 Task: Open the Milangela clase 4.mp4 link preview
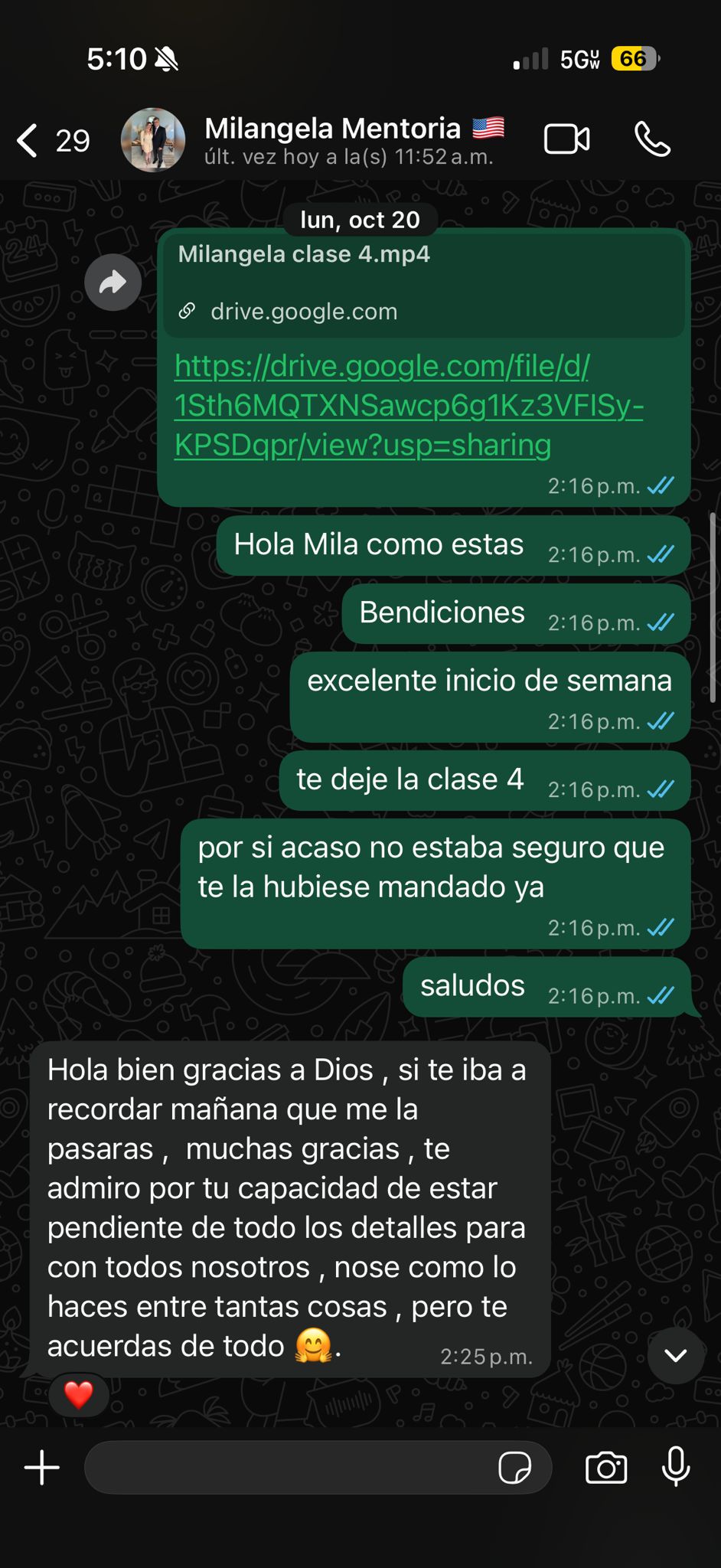(x=423, y=282)
